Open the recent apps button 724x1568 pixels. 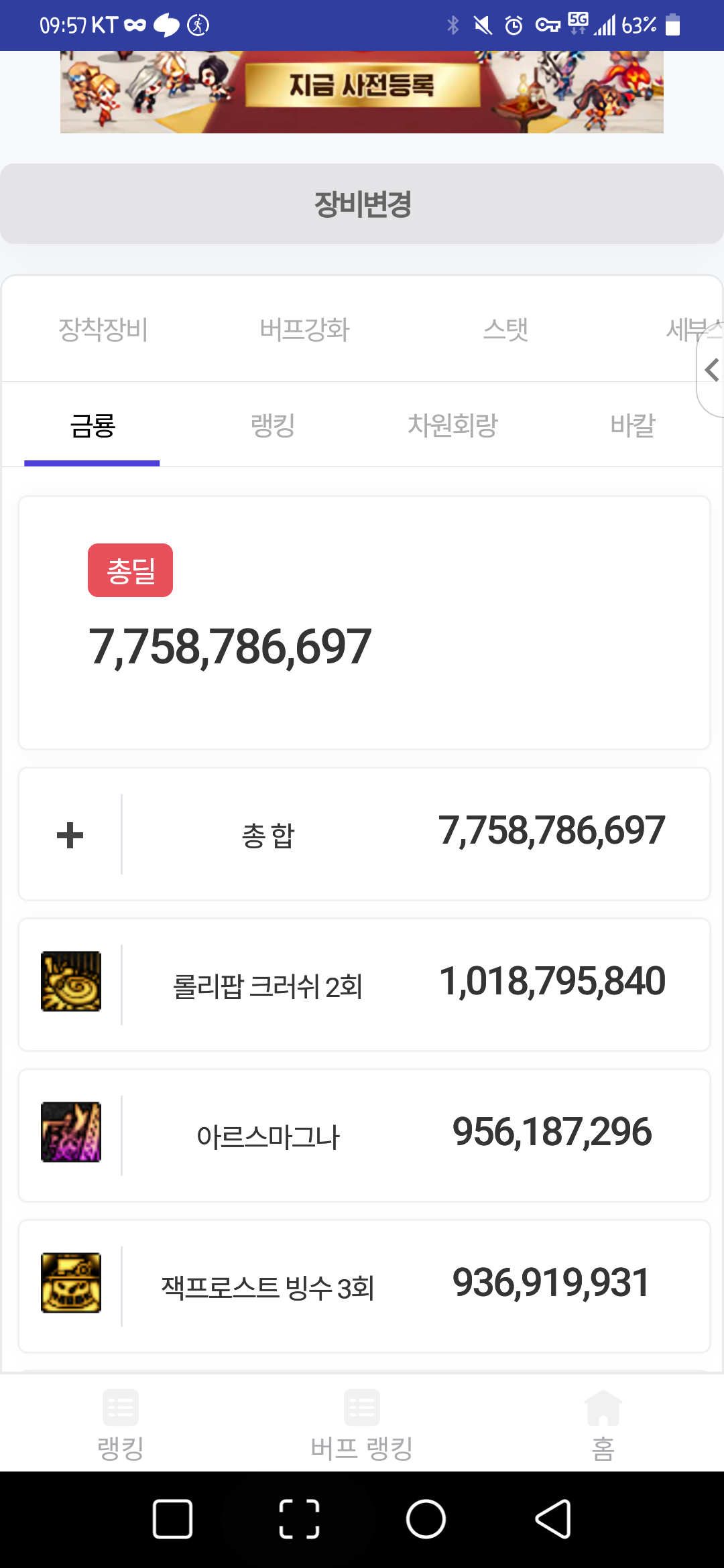pos(172,1519)
